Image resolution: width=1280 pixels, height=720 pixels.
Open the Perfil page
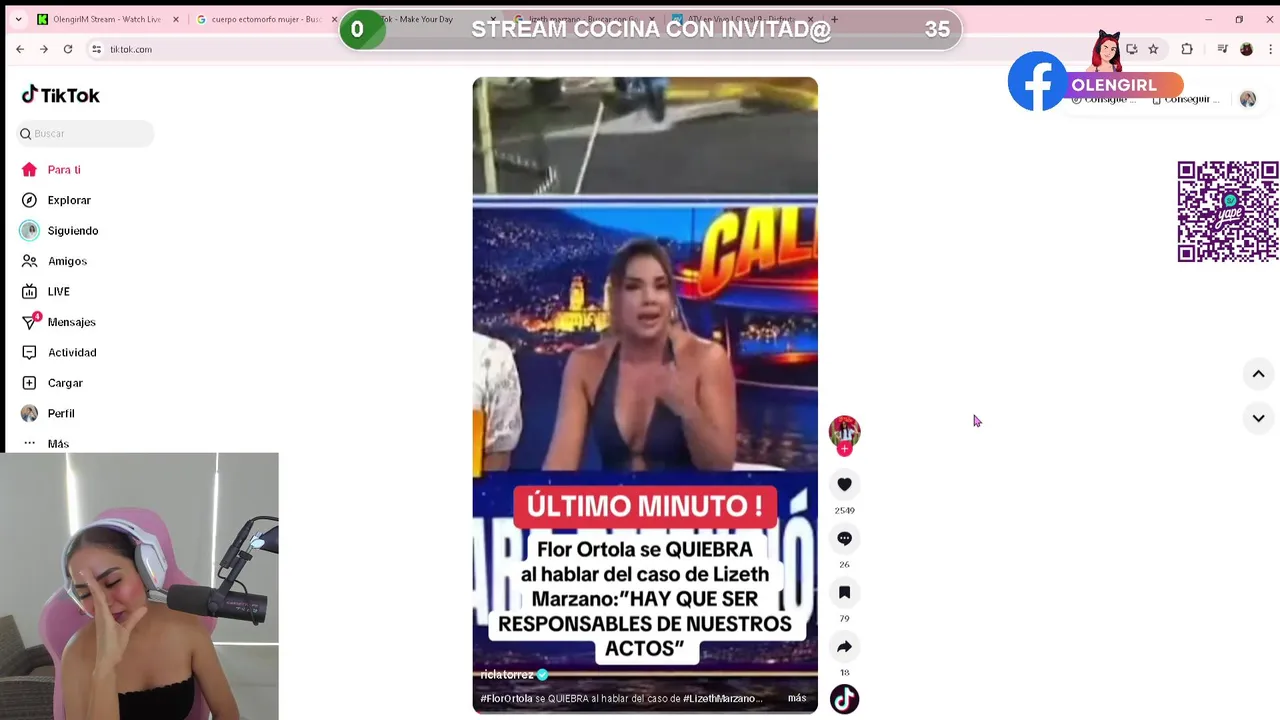point(60,414)
